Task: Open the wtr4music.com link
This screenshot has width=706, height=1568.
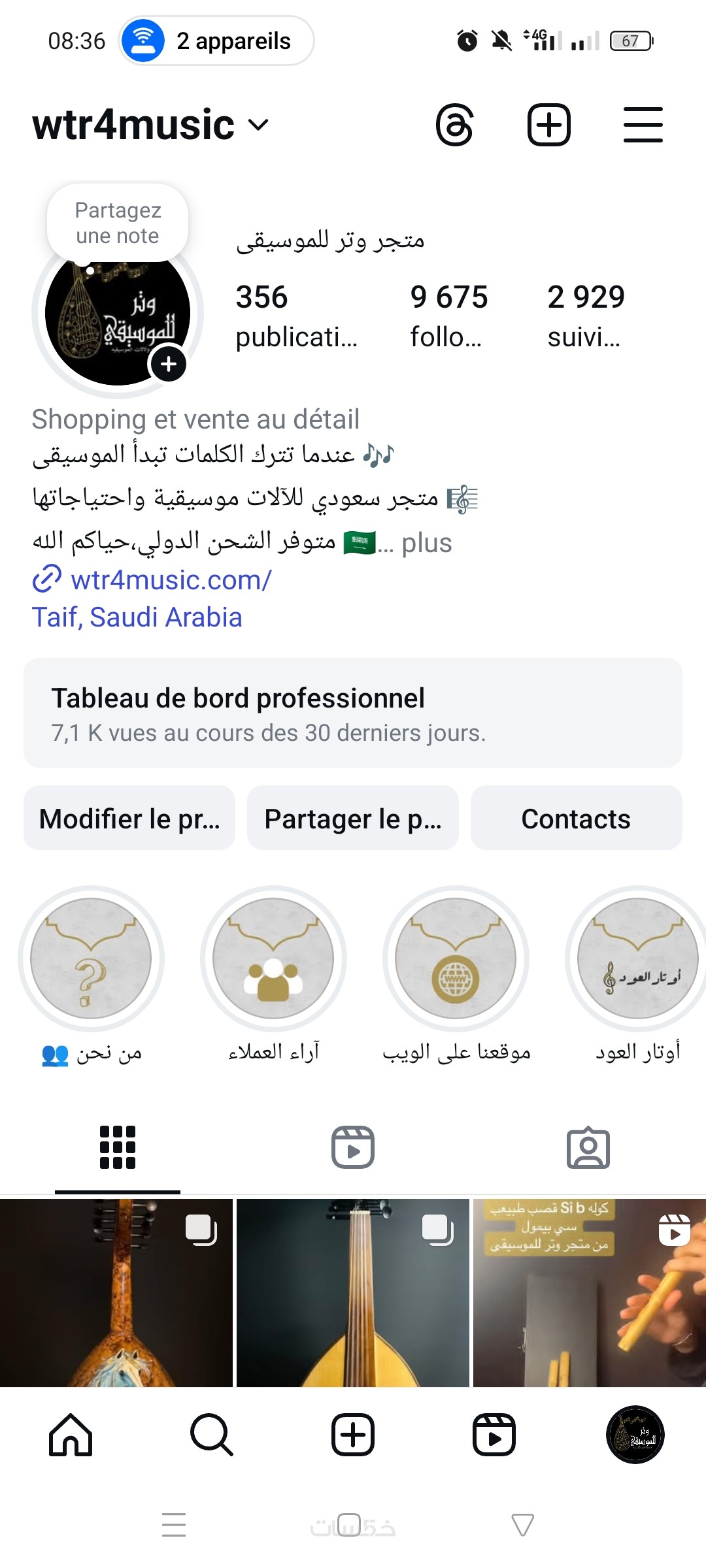Action: point(170,580)
